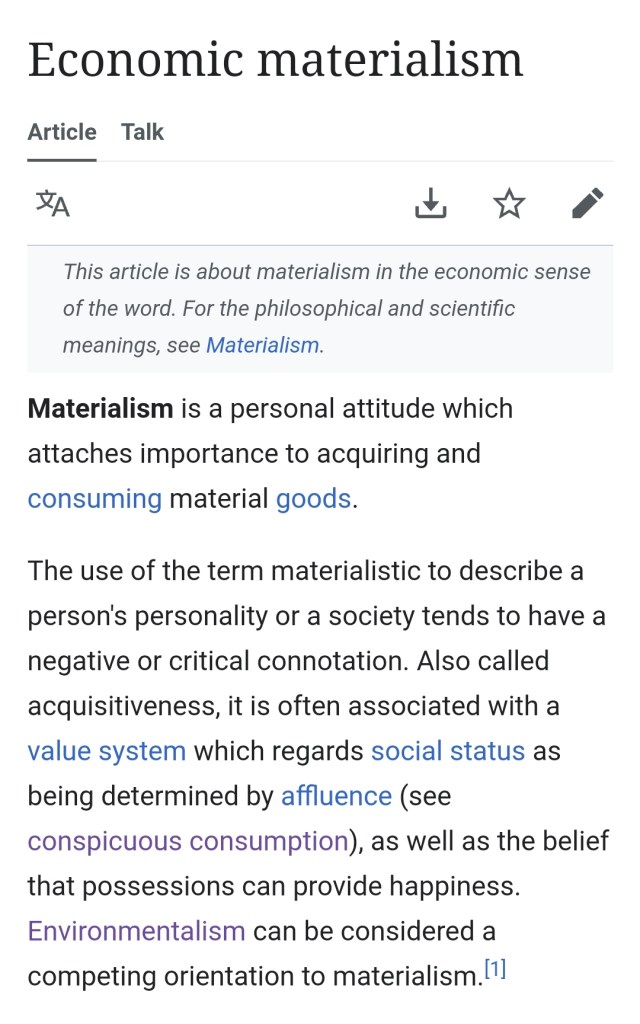Image resolution: width=640 pixels, height=1024 pixels.
Task: Follow the affluence link
Action: pos(336,796)
